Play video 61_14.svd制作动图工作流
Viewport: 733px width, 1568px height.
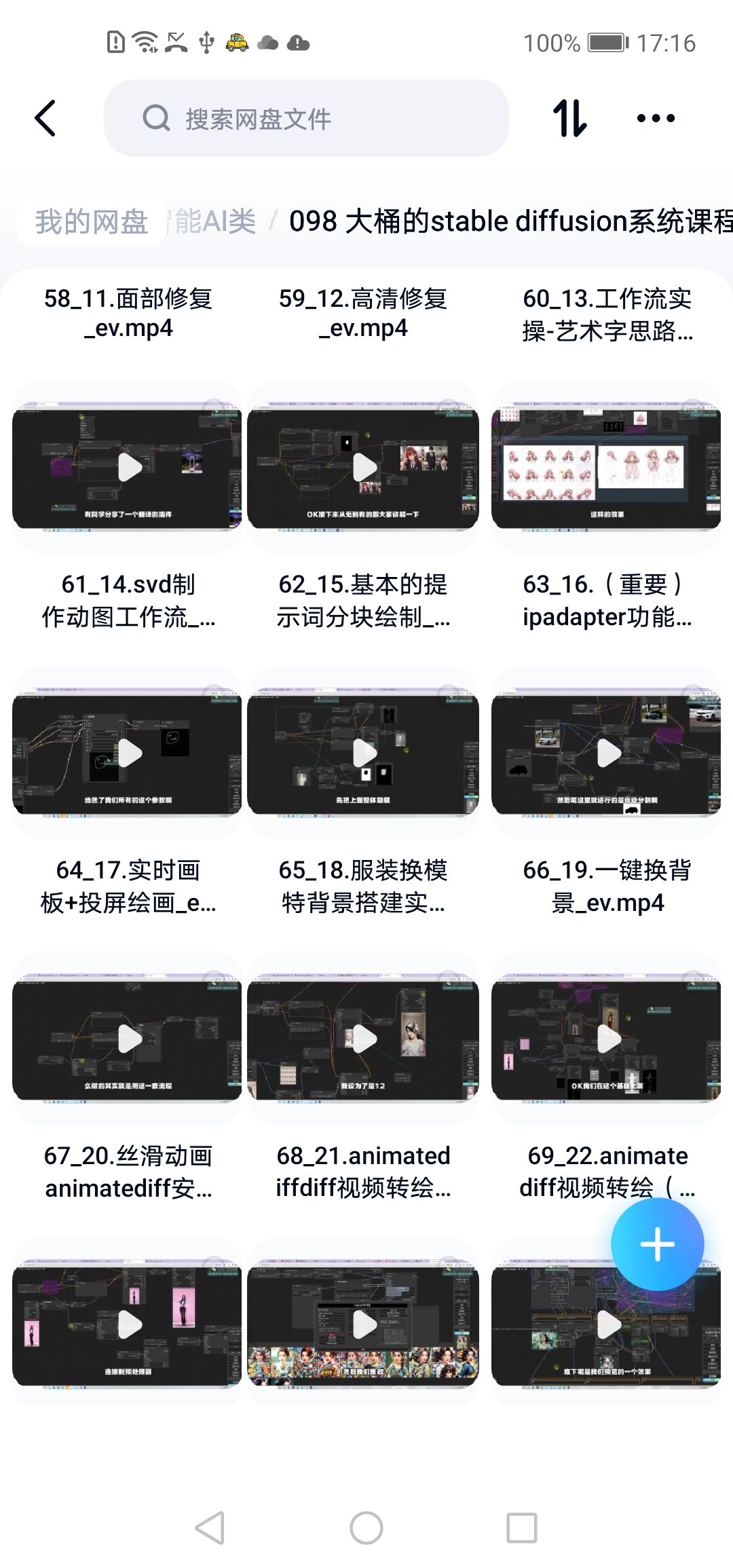tap(128, 467)
